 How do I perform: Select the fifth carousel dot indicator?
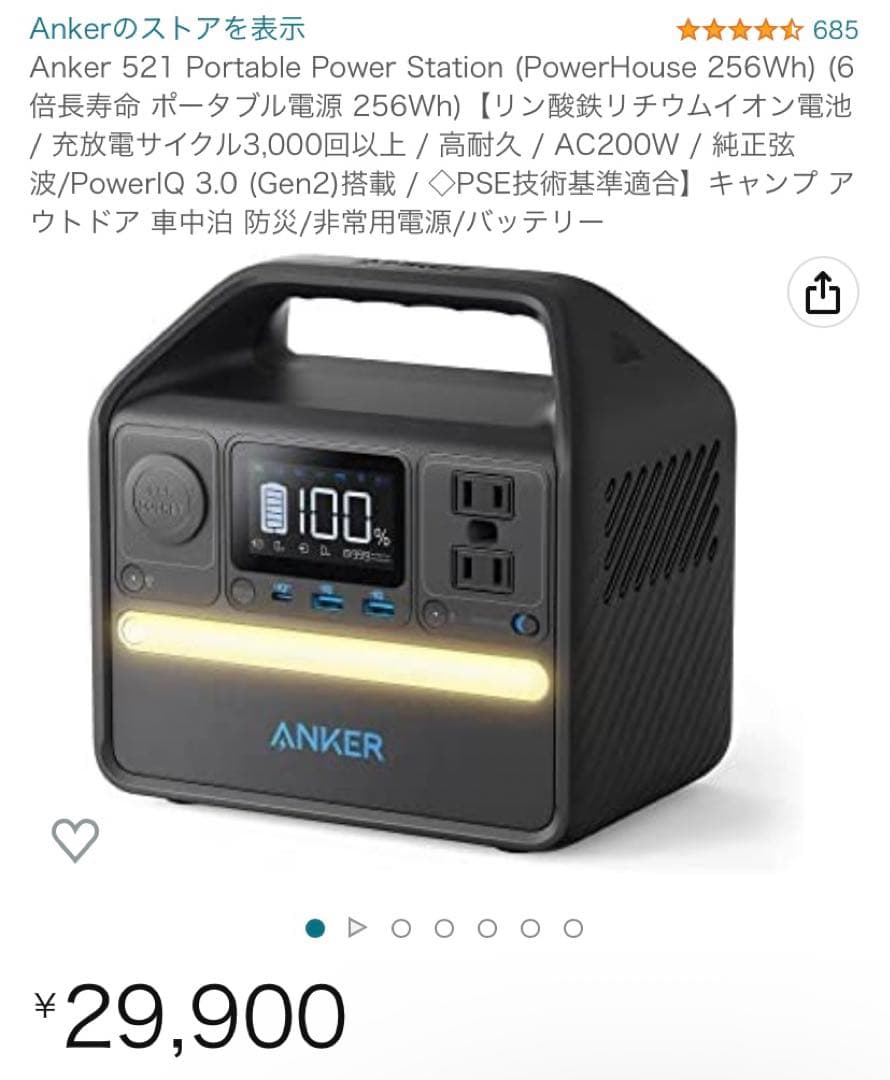click(529, 928)
